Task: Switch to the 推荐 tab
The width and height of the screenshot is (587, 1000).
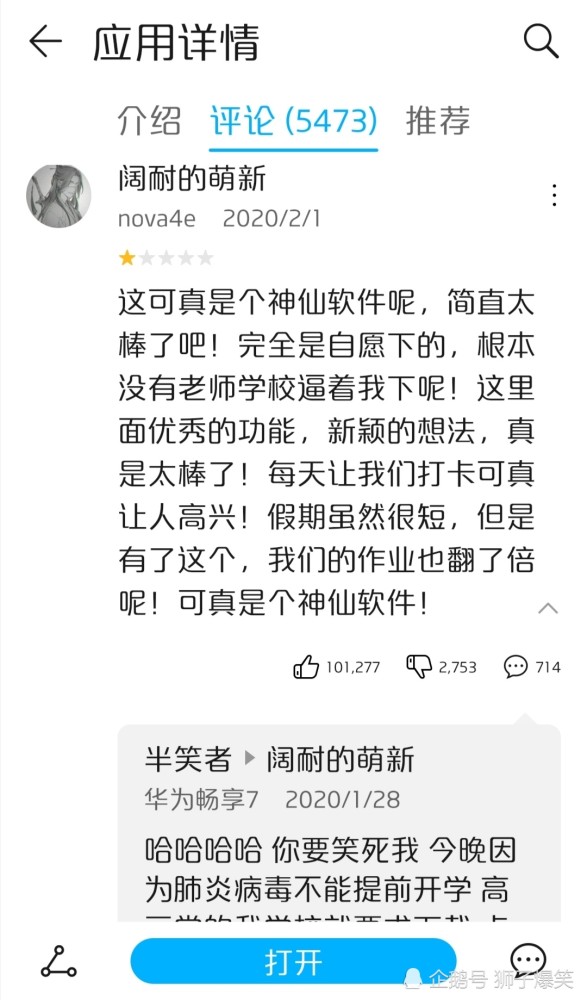Action: (438, 120)
